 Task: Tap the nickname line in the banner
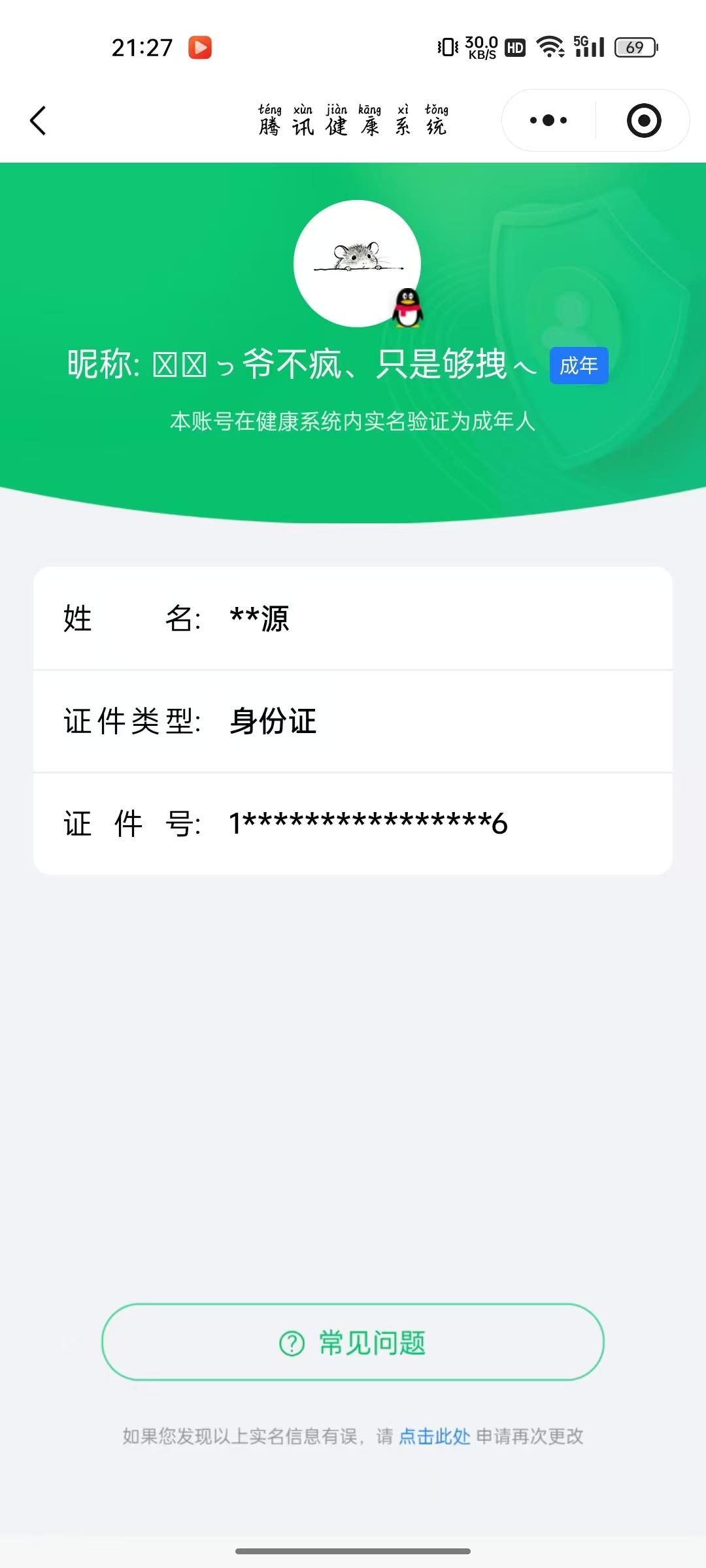click(x=307, y=366)
